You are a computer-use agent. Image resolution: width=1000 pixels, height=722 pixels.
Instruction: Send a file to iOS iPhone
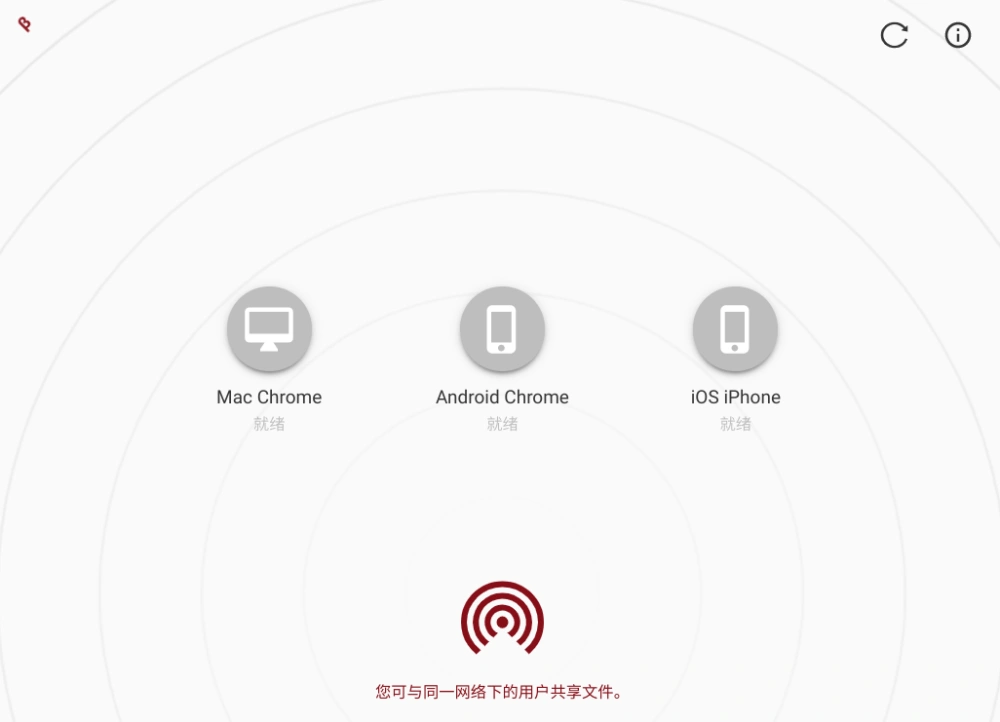tap(735, 329)
